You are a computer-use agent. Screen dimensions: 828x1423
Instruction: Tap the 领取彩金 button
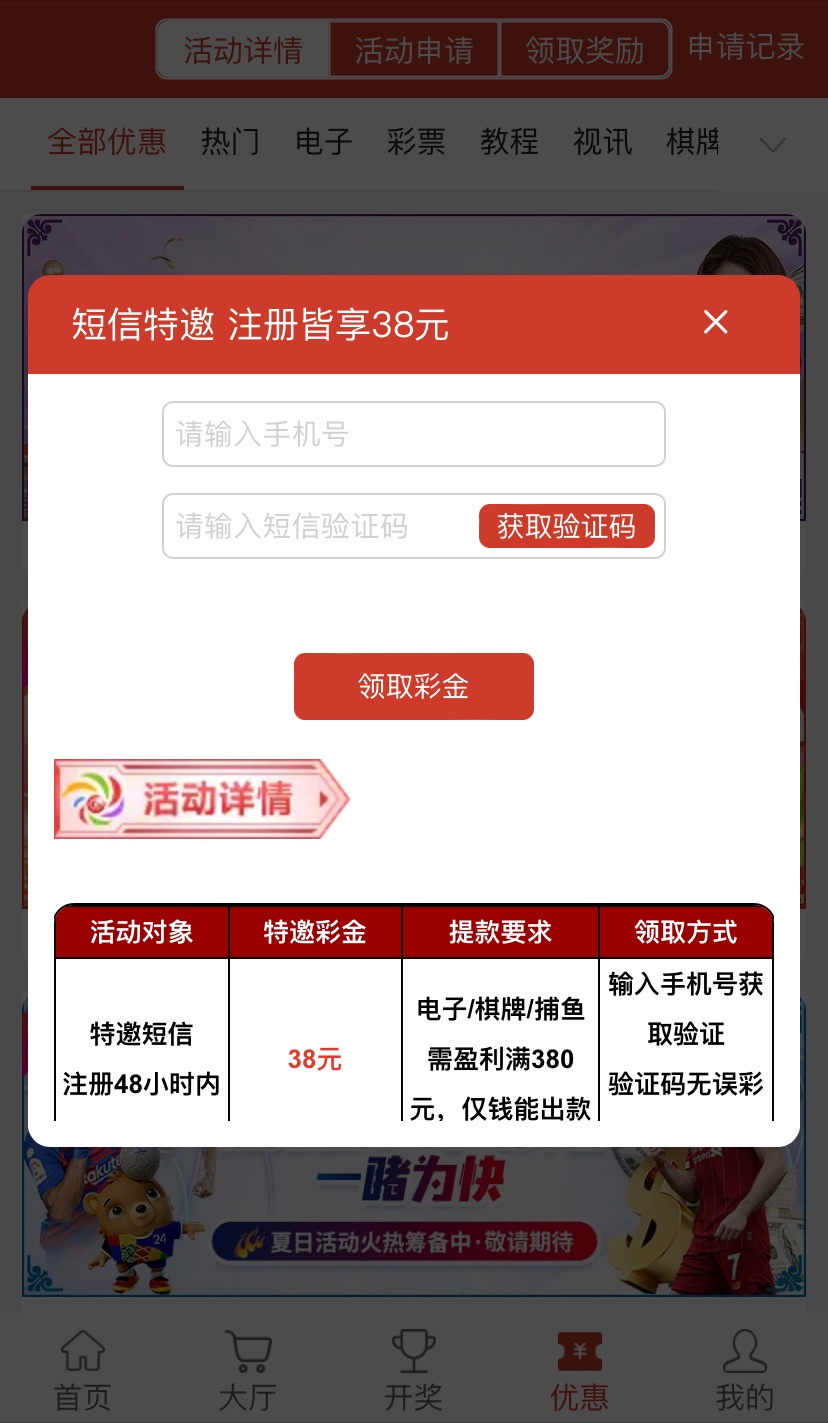tap(413, 686)
